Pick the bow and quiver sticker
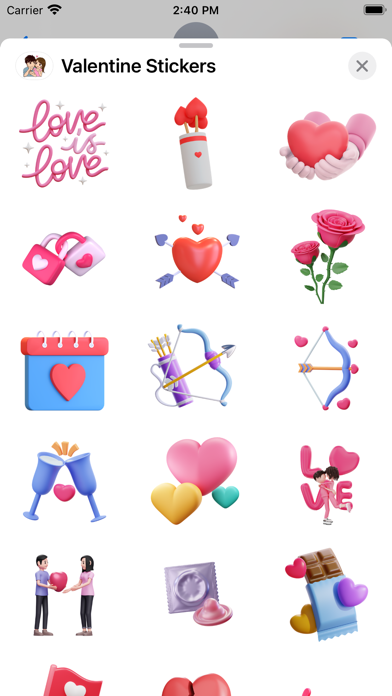 pos(192,366)
